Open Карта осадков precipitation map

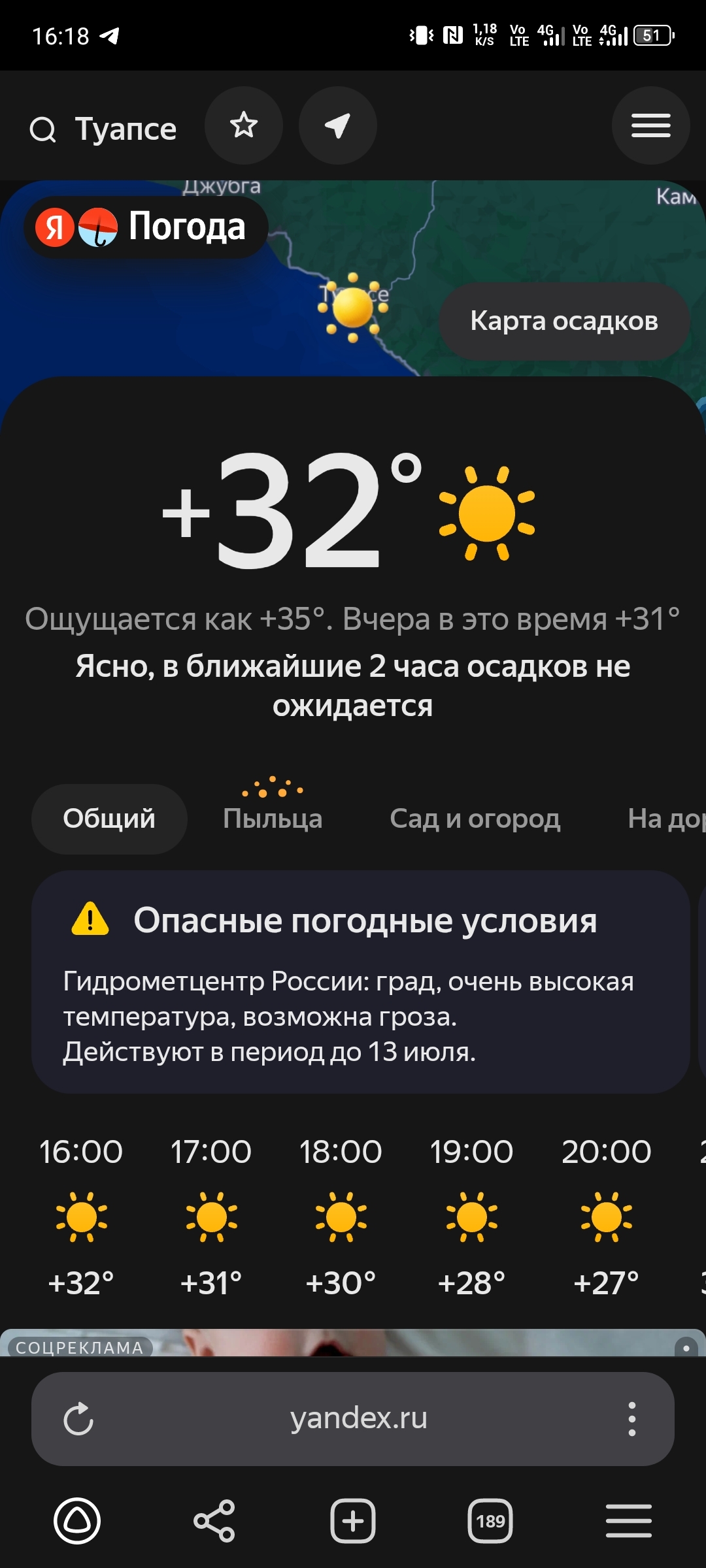564,321
